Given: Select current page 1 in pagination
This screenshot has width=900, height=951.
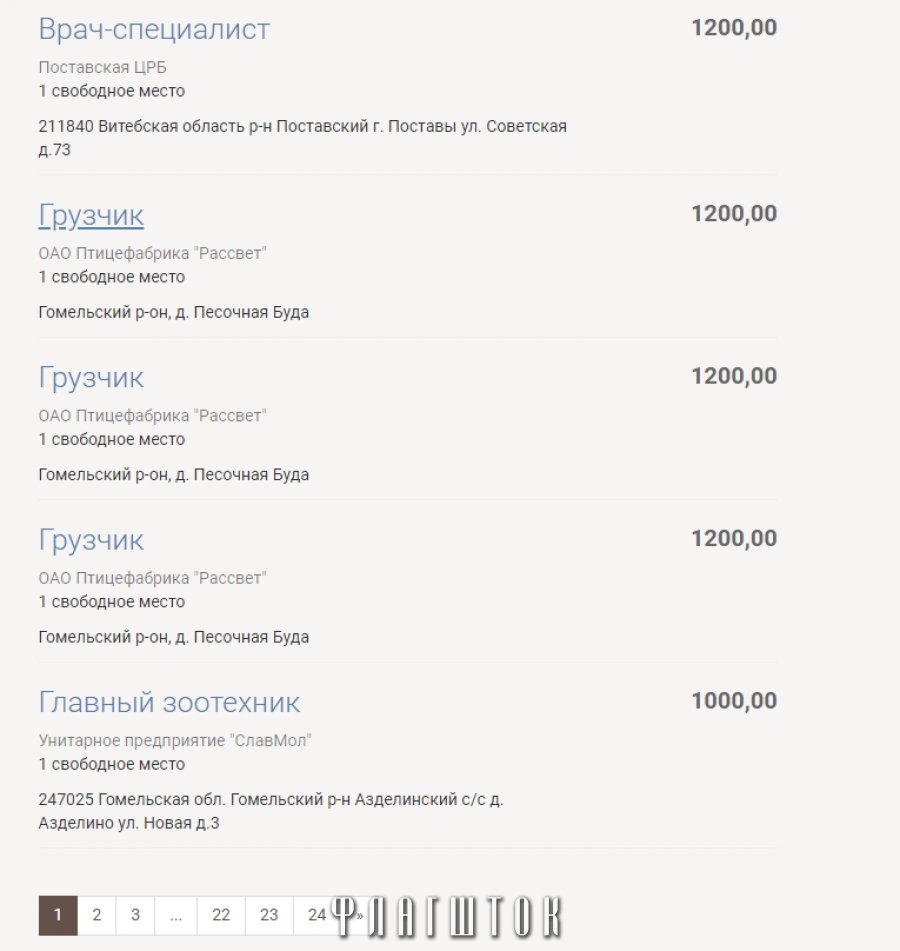Looking at the screenshot, I should pos(58,915).
